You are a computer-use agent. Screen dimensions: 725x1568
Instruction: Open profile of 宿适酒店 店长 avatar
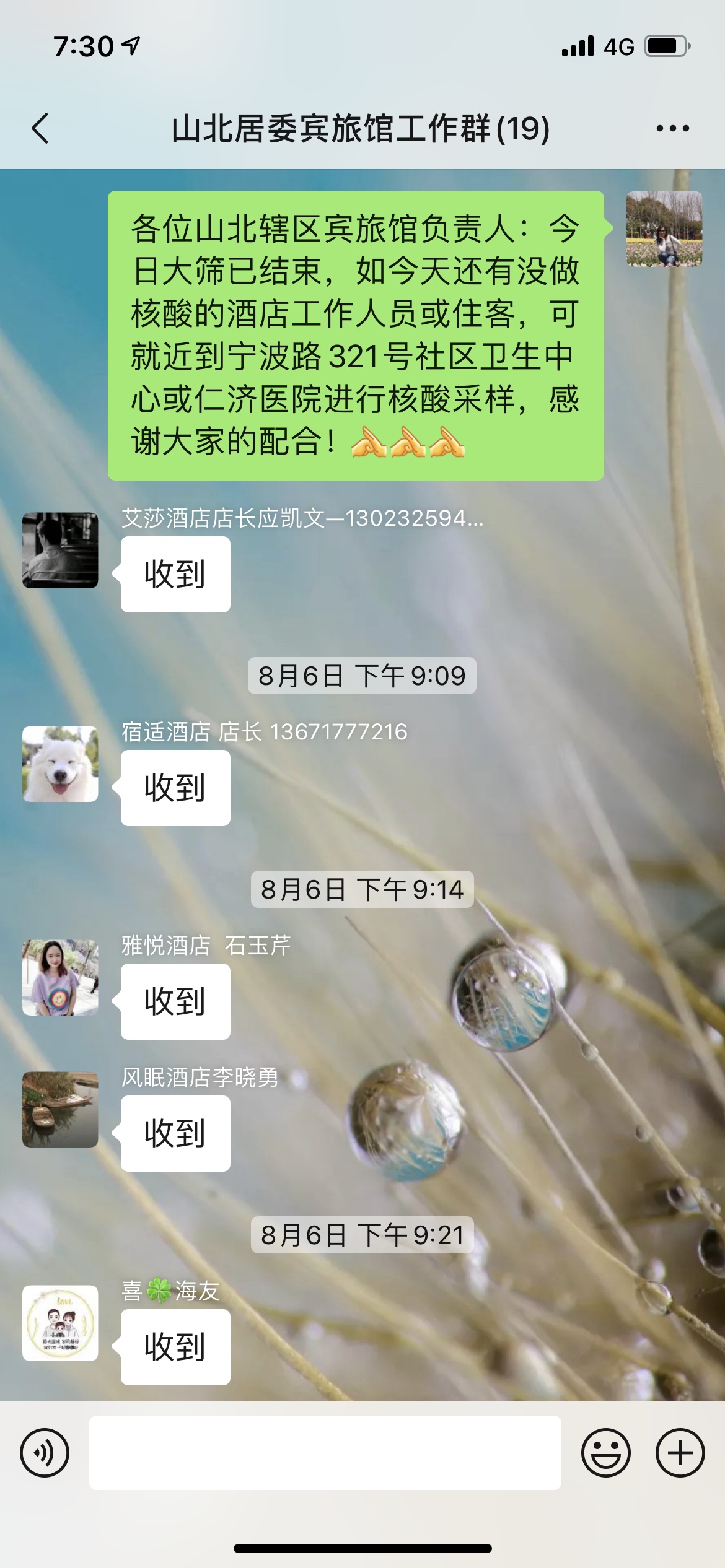pos(60,764)
